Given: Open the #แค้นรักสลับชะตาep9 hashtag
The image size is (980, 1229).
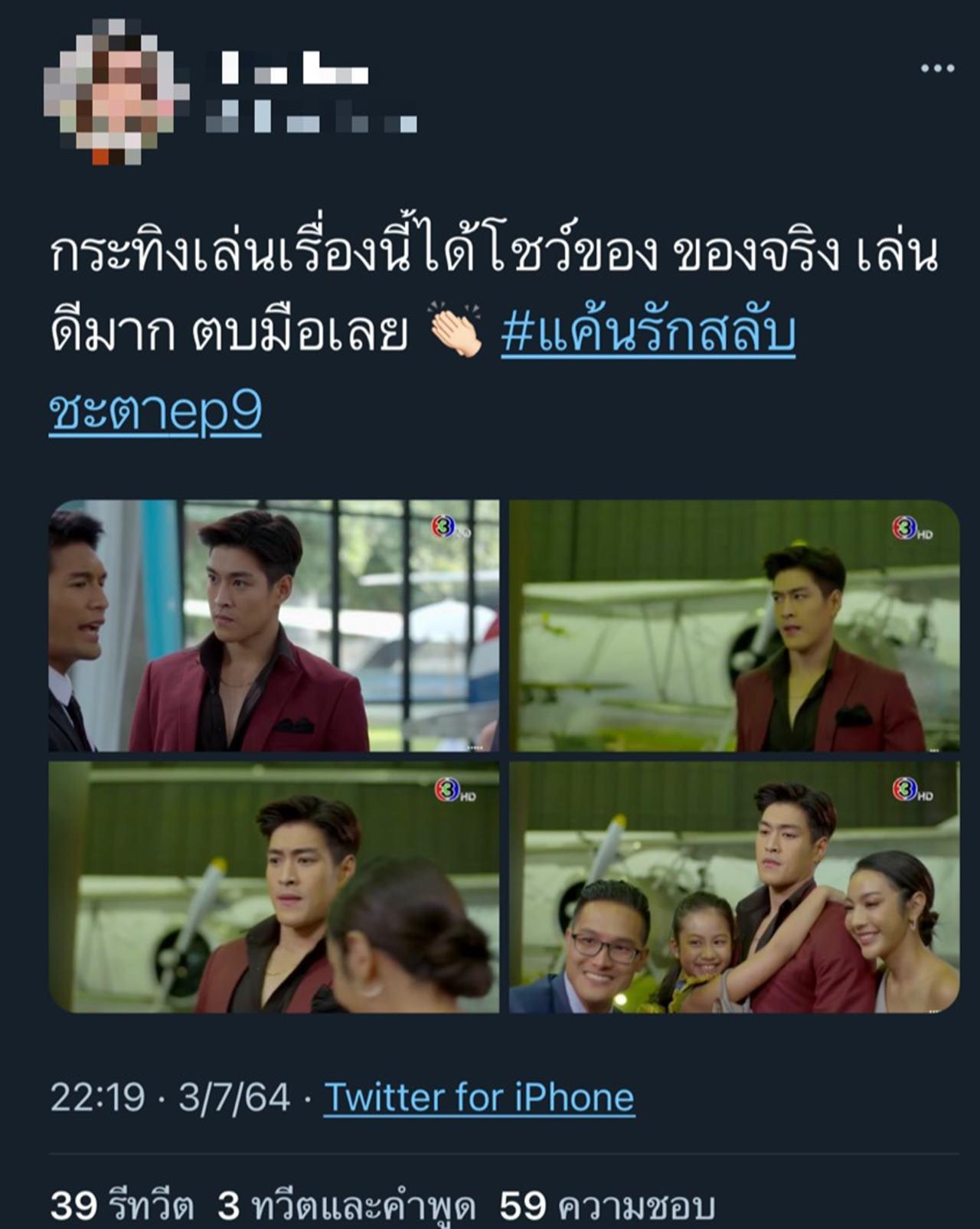Looking at the screenshot, I should (x=647, y=334).
